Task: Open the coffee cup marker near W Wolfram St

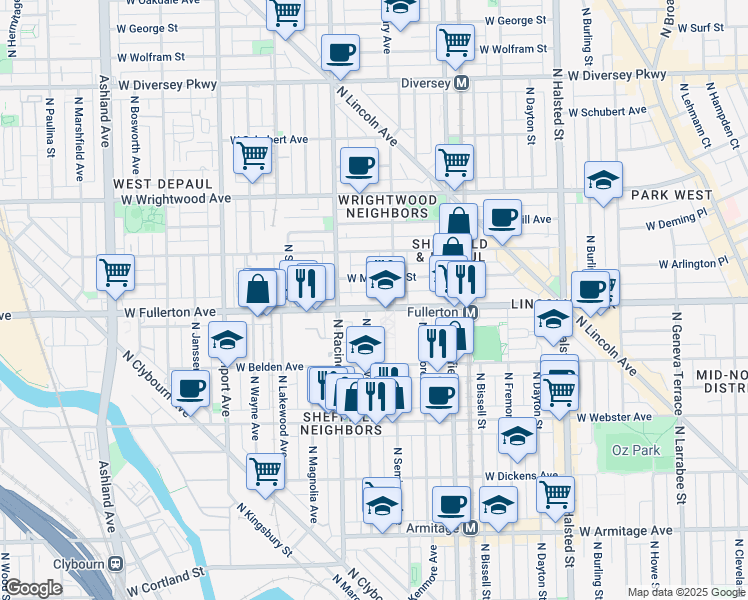Action: 340,52
